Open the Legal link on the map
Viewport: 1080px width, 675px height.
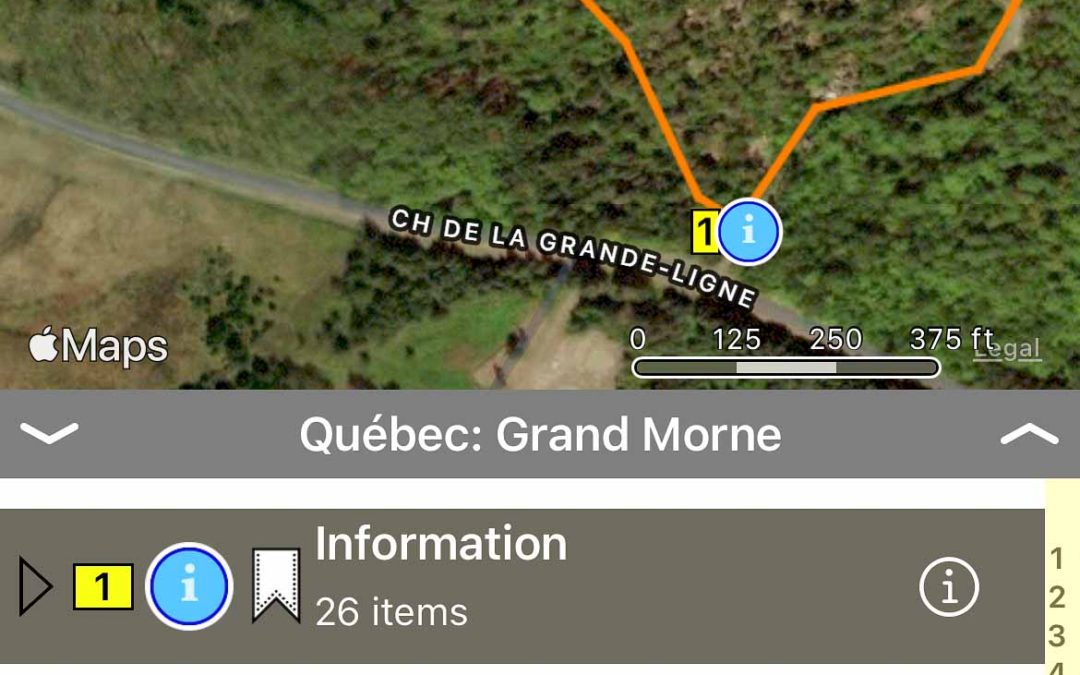coord(1008,349)
